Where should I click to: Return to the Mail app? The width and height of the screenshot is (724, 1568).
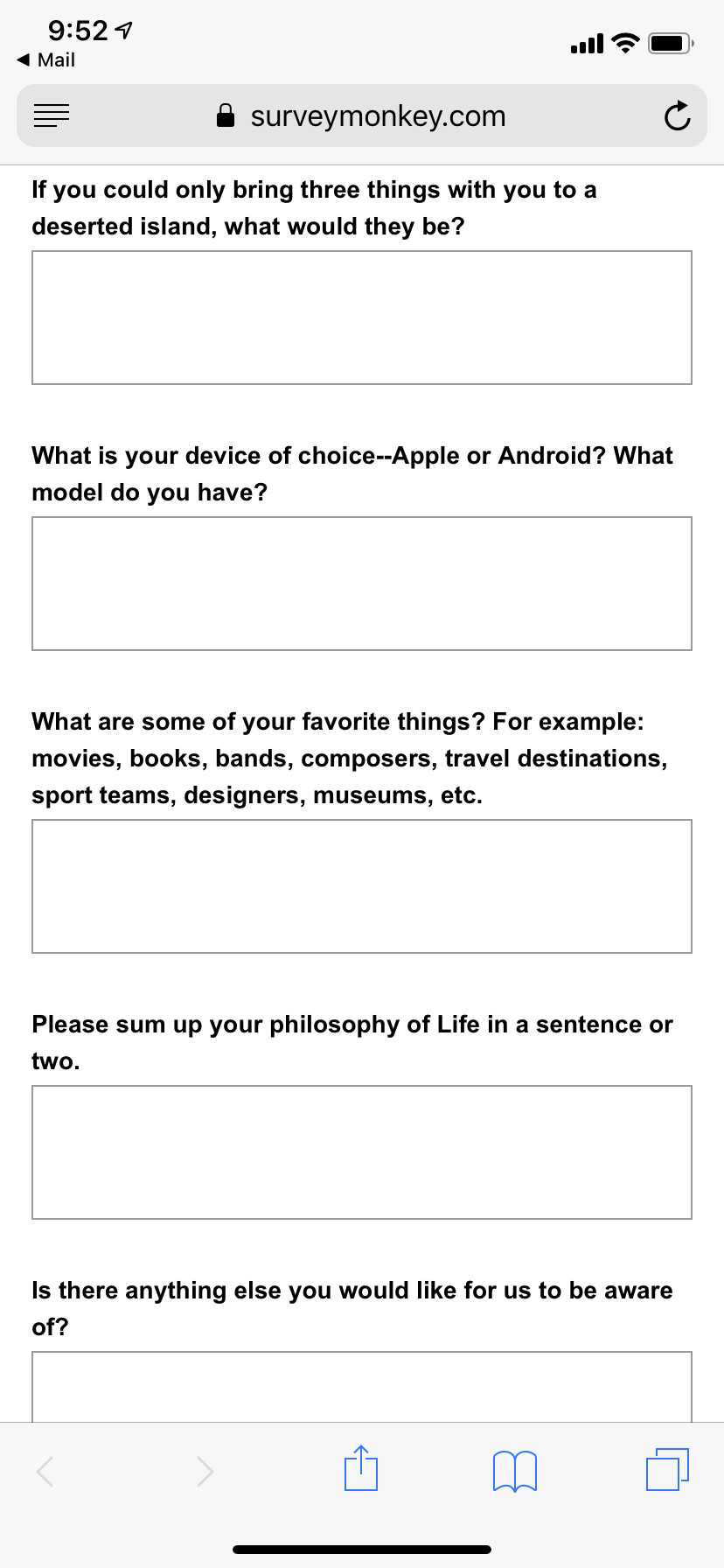pos(46,59)
